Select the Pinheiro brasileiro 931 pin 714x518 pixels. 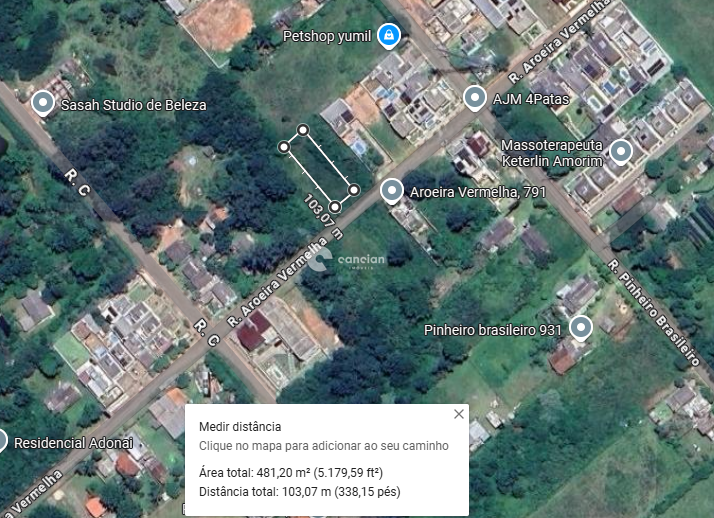pos(581,328)
